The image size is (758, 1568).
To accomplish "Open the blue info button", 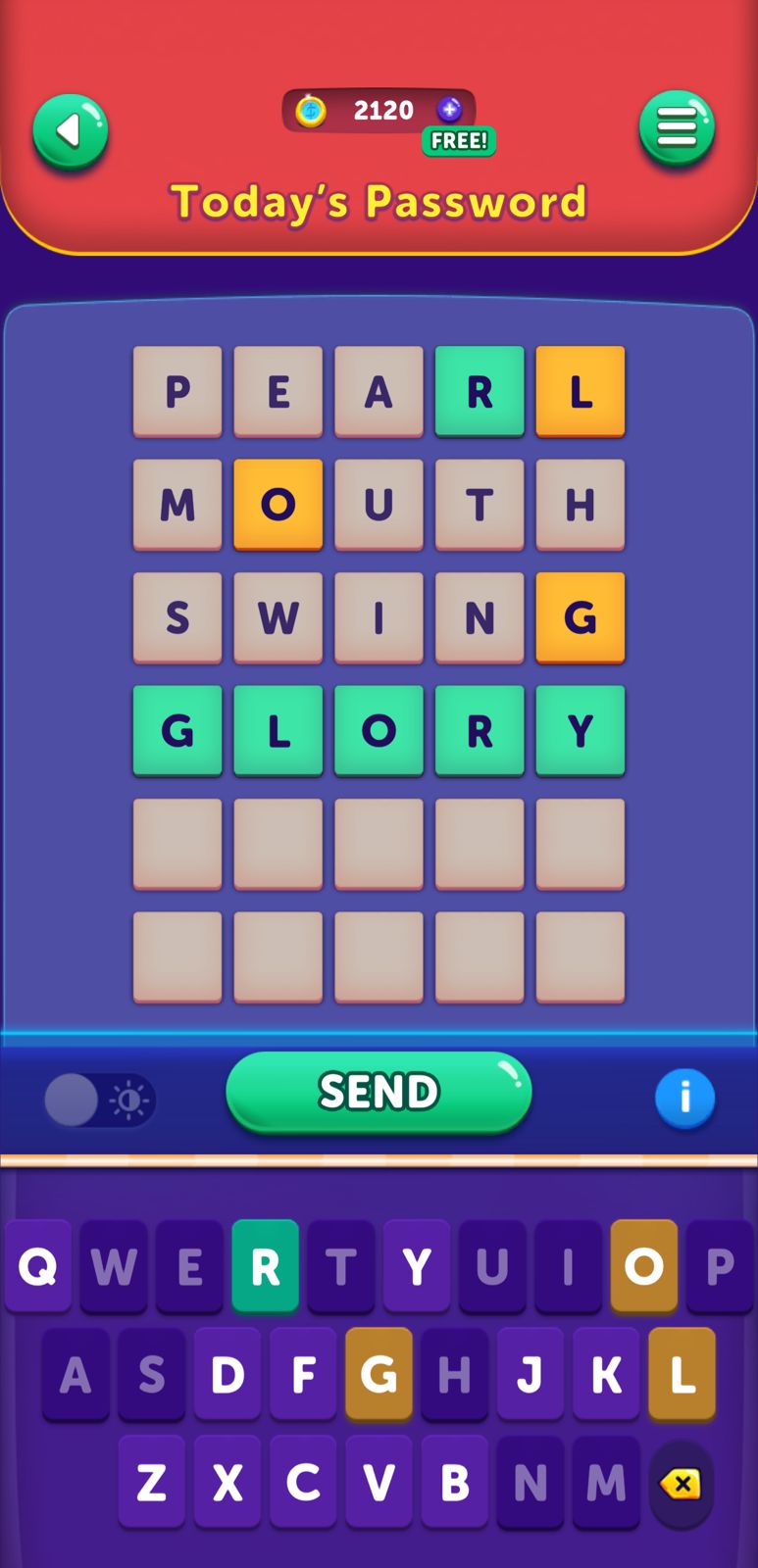I will [684, 1097].
